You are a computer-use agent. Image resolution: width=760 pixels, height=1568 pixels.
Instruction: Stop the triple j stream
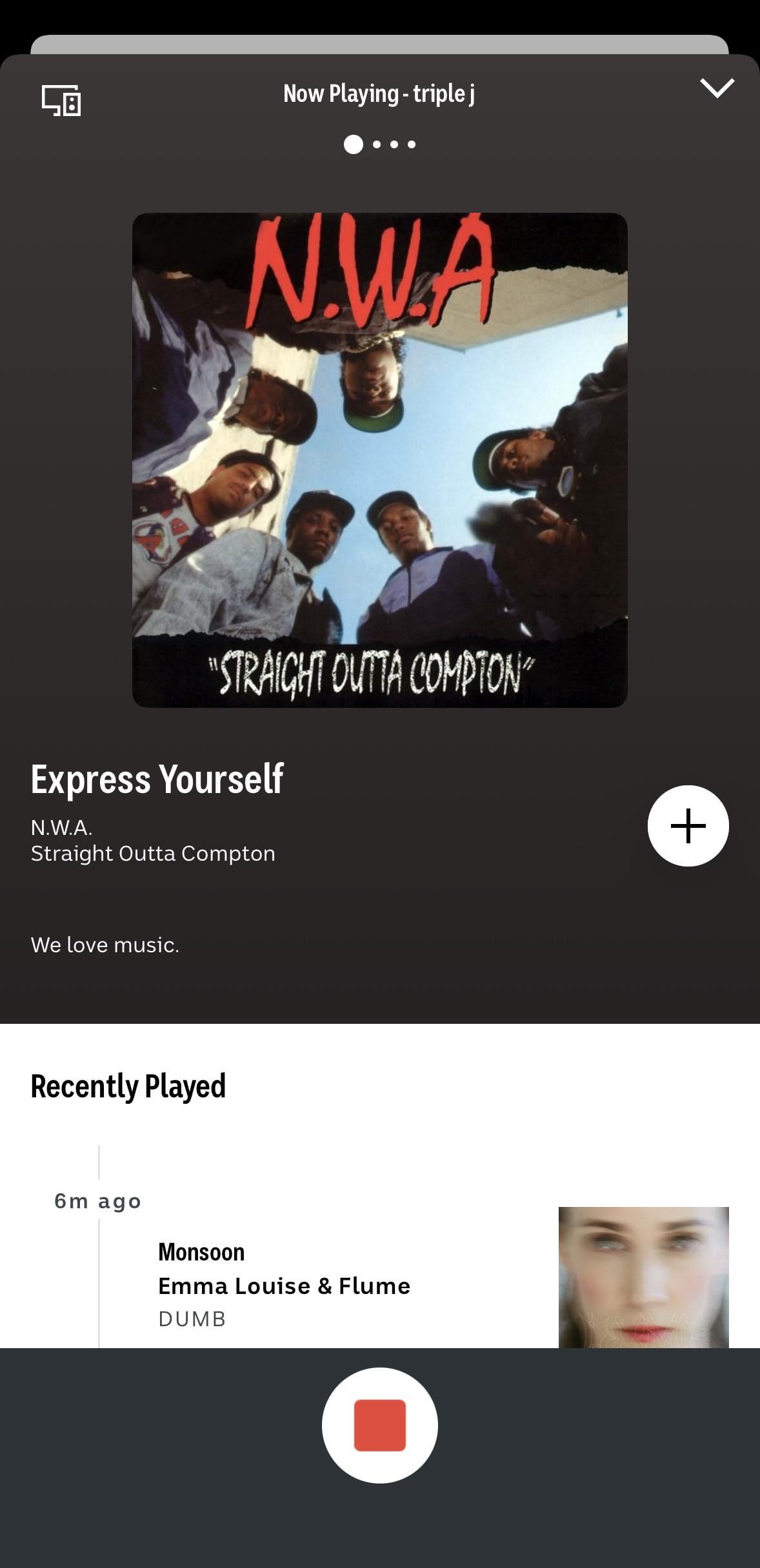[x=379, y=1426]
